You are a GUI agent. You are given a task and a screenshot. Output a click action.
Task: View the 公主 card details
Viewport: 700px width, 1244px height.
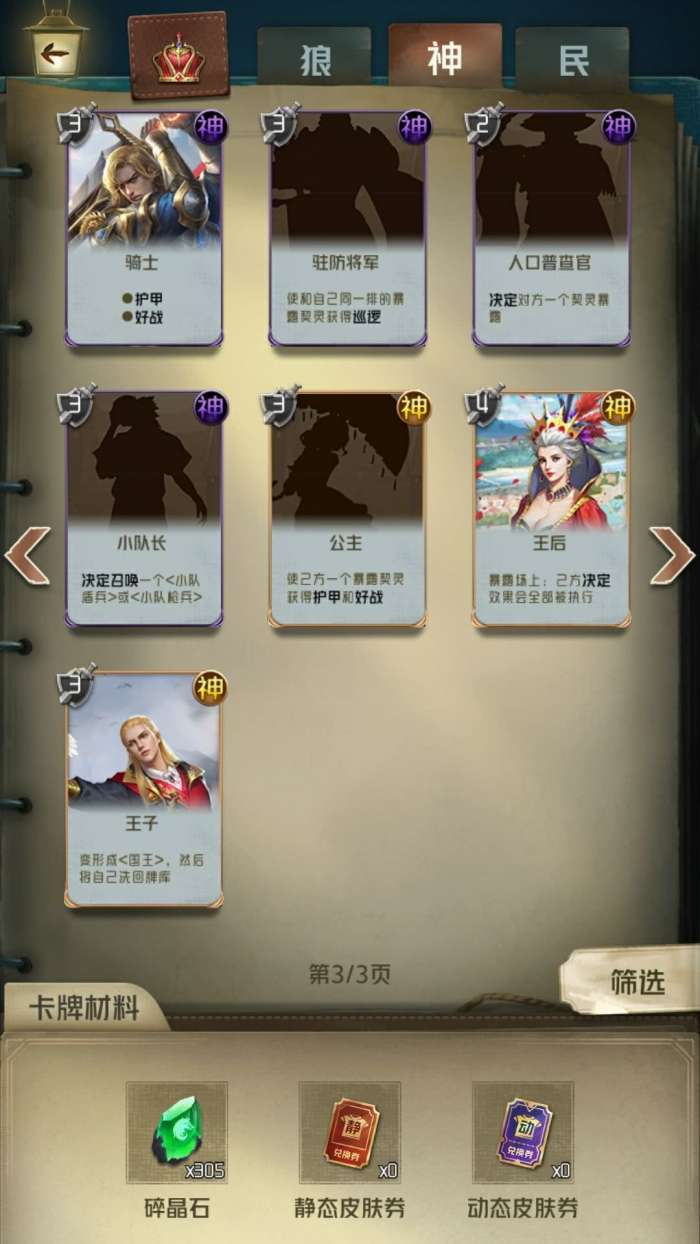(x=348, y=509)
